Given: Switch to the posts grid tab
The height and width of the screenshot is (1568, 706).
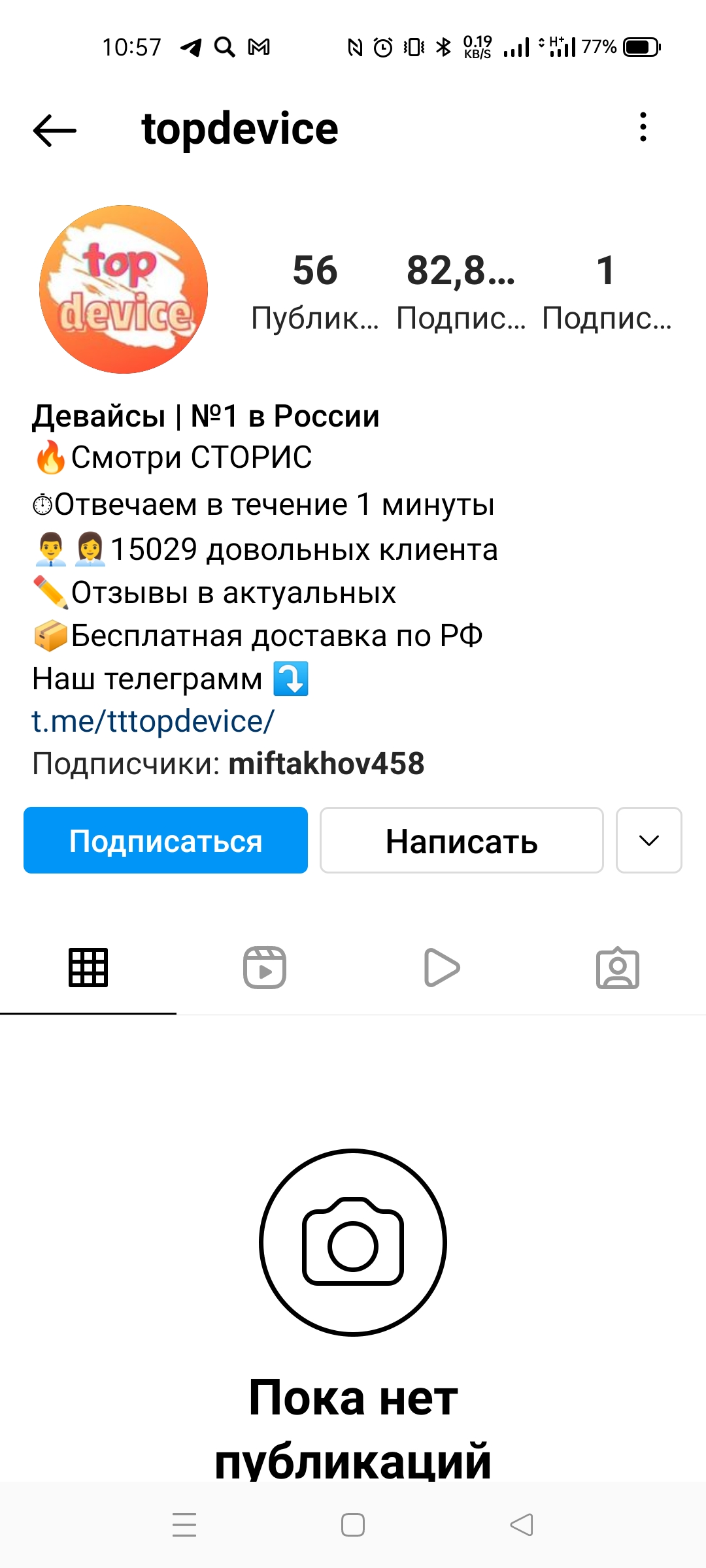Looking at the screenshot, I should coord(88,968).
